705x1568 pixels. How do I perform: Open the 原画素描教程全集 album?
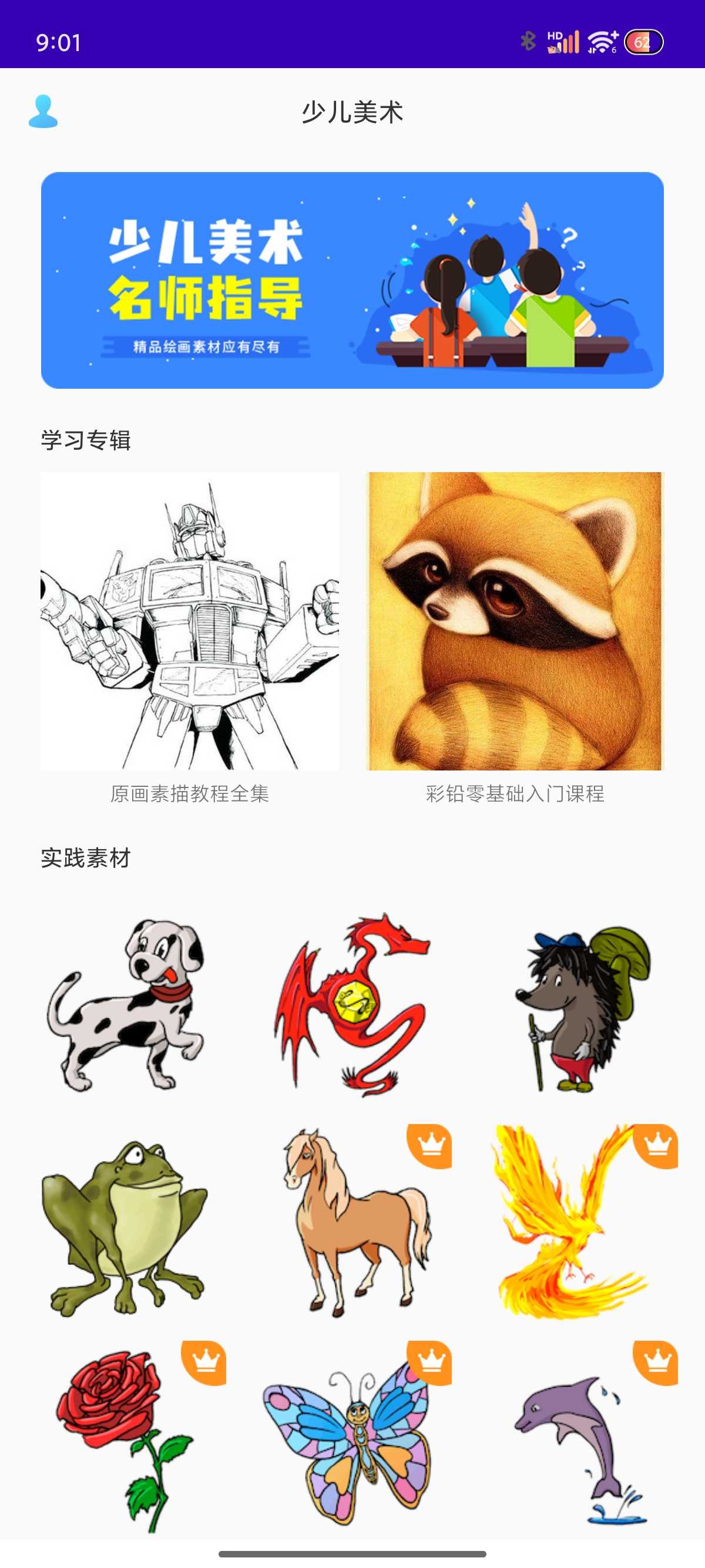point(190,621)
